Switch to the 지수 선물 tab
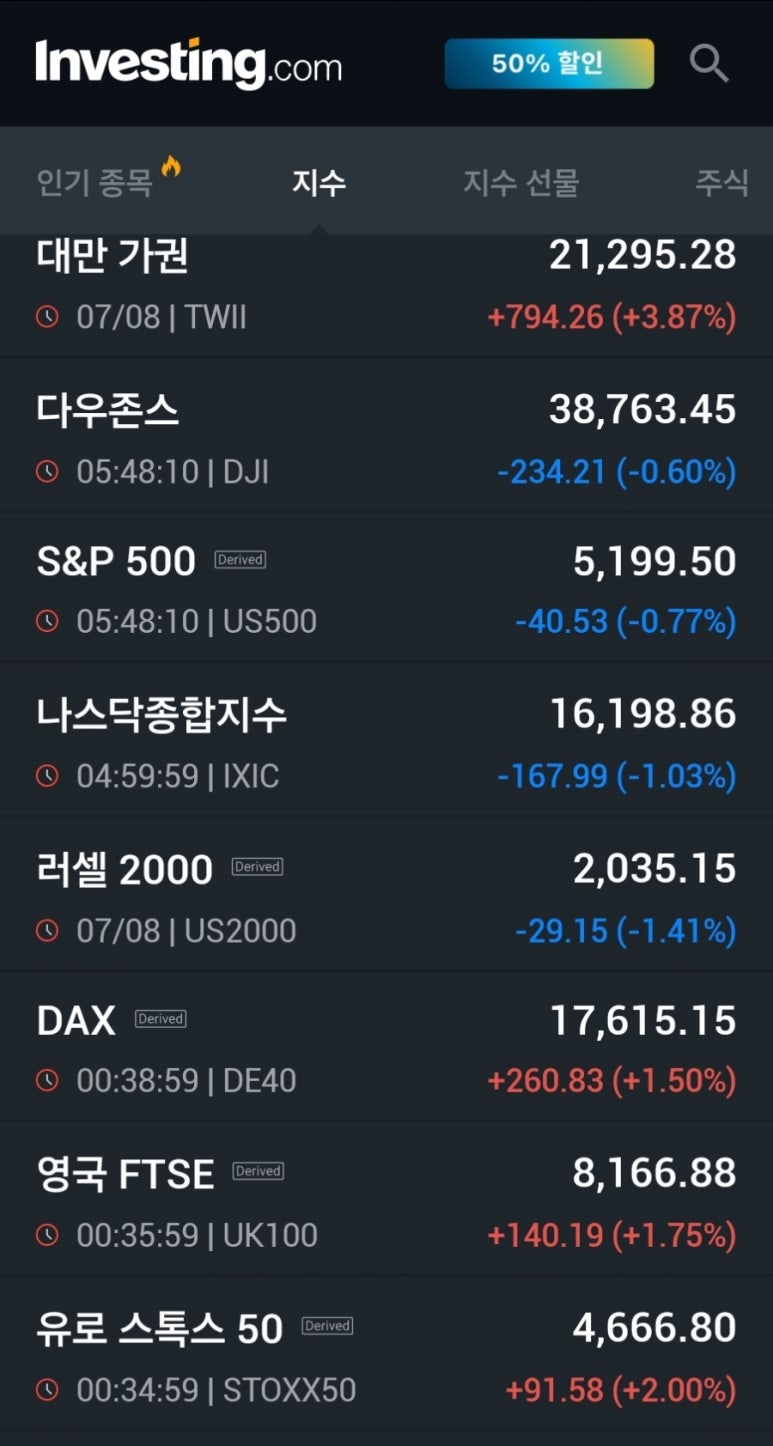The width and height of the screenshot is (773, 1446). click(x=521, y=182)
